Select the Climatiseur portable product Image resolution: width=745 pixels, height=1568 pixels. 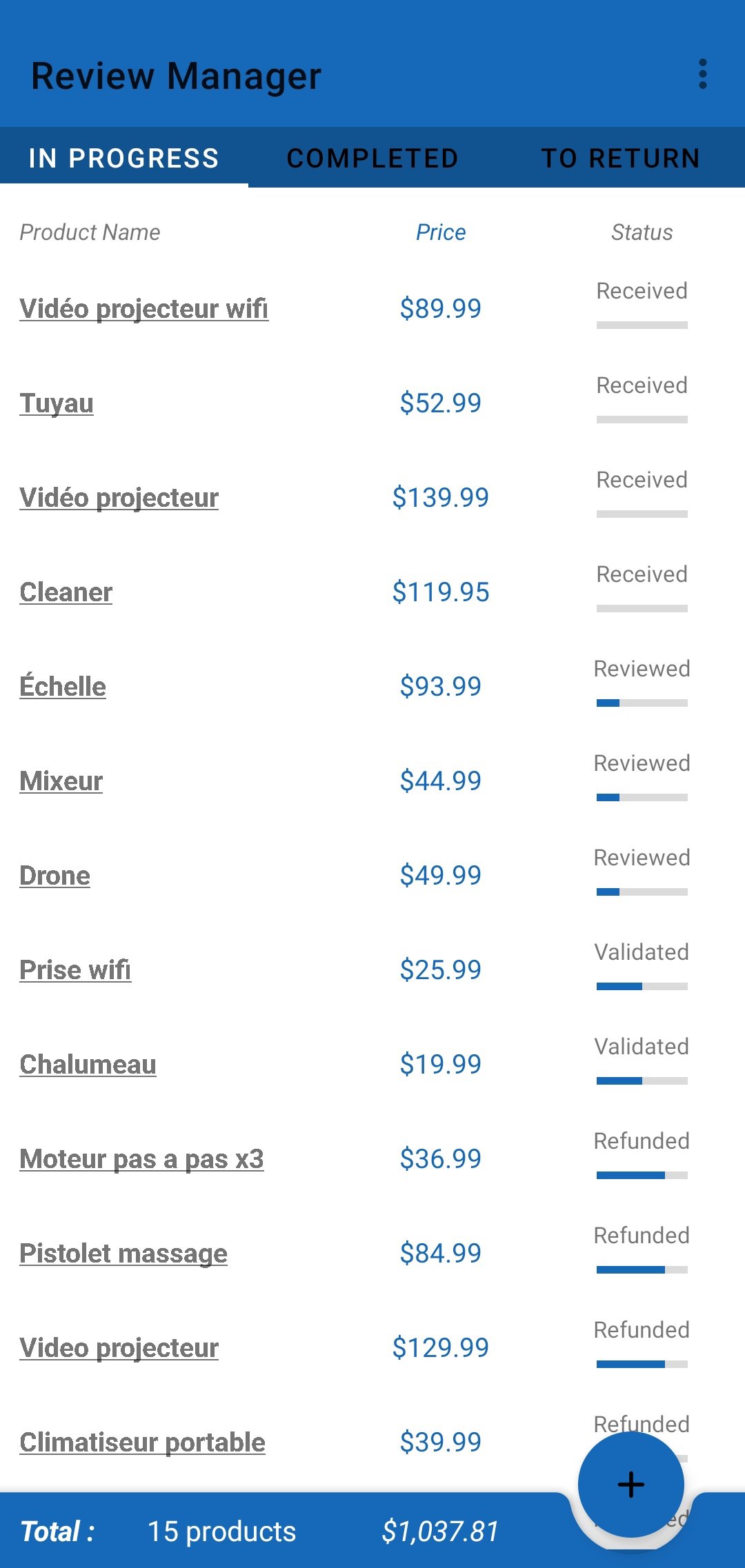(141, 1442)
